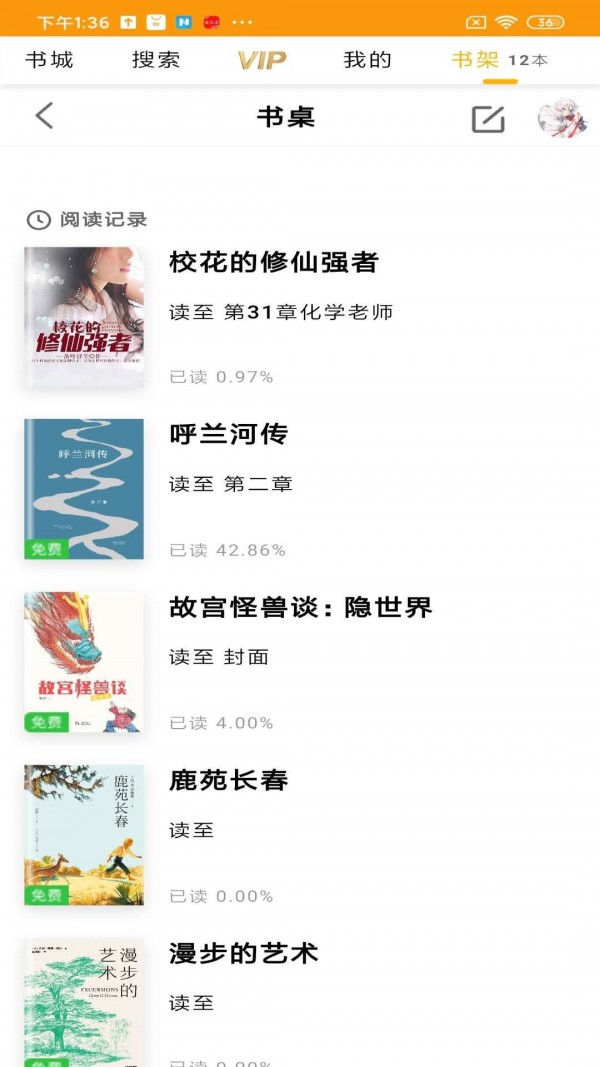
Task: Switch to the 书城 tab
Action: [49, 60]
